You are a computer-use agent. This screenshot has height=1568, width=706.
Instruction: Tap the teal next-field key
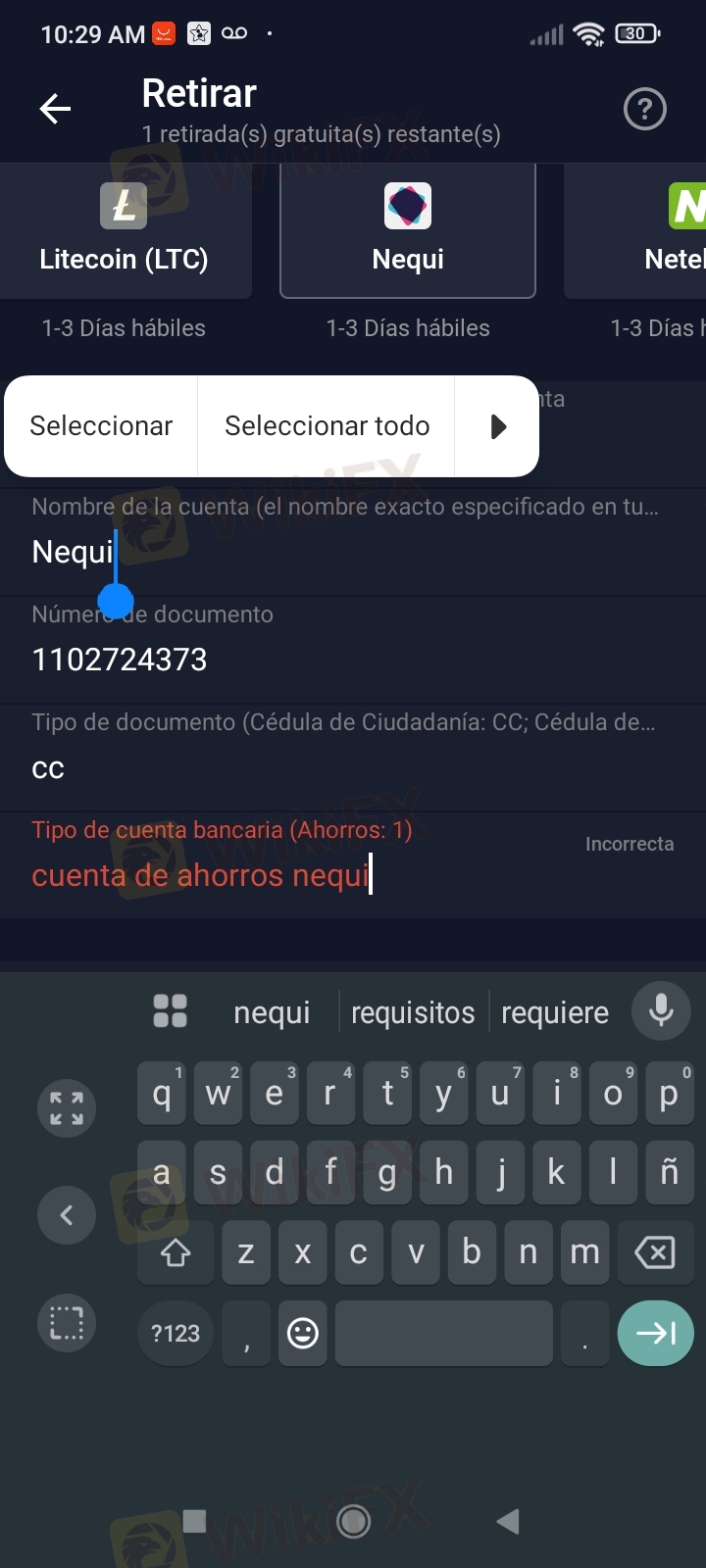tap(655, 1333)
